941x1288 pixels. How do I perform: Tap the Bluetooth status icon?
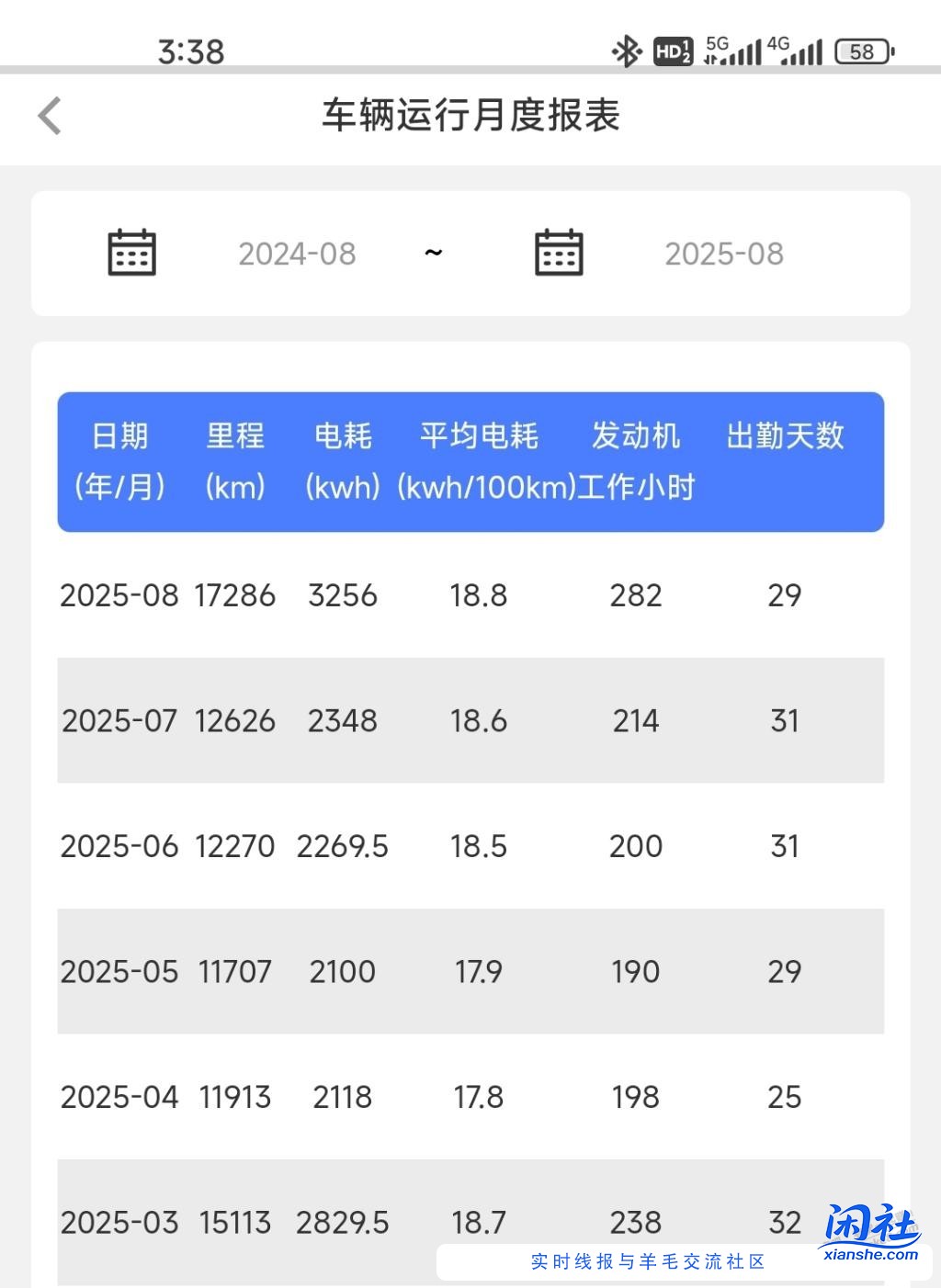(628, 52)
